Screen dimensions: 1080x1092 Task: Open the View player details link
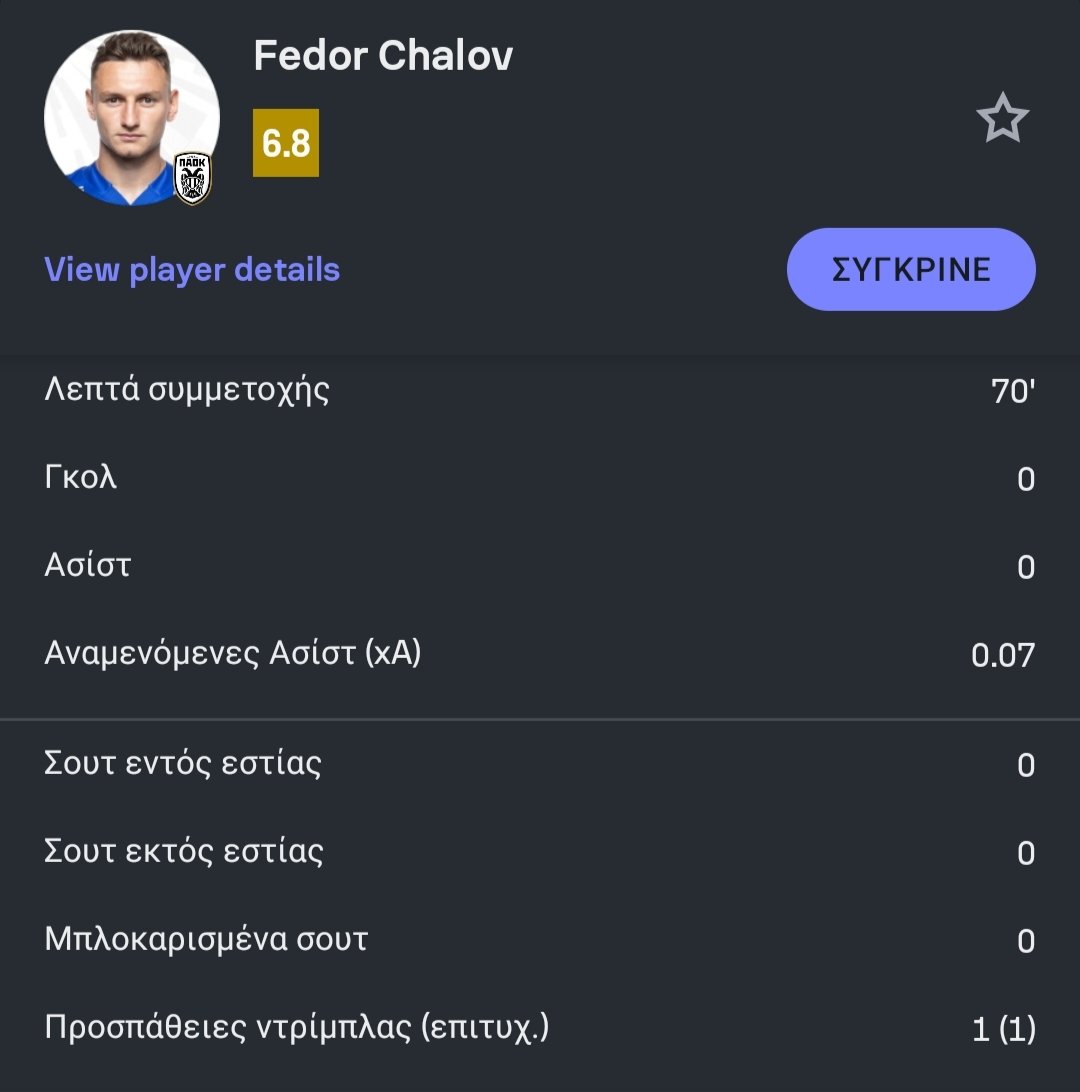pyautogui.click(x=192, y=270)
